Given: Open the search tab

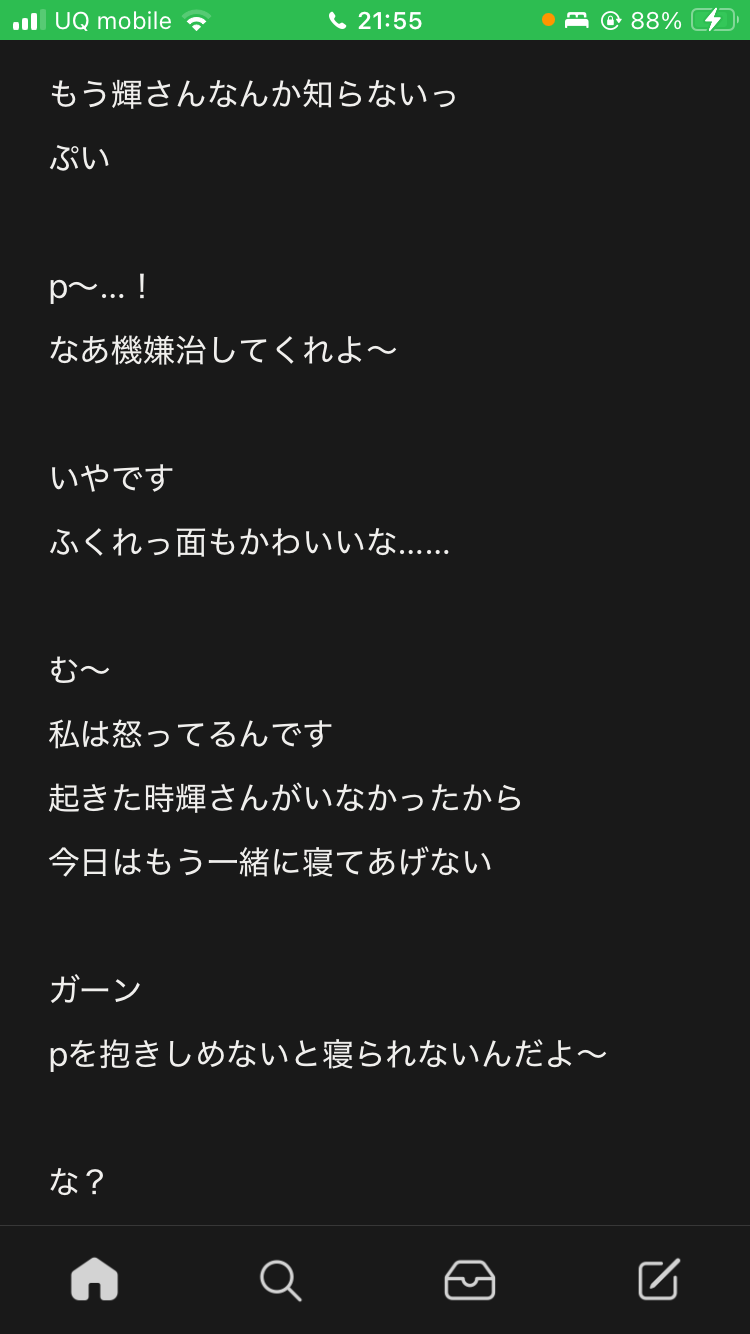Looking at the screenshot, I should click(280, 1279).
